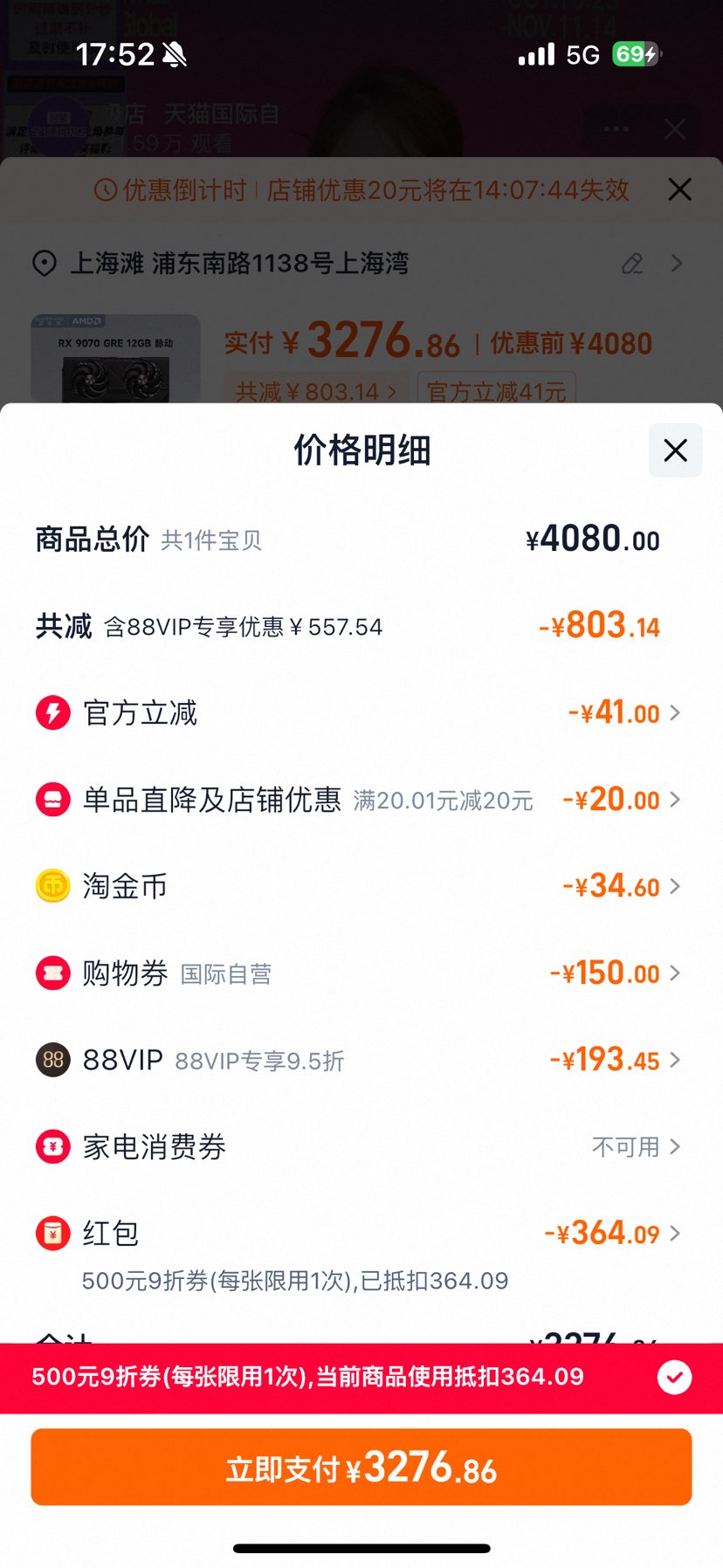Tap 立即支付 ¥3276.86 to pay now
This screenshot has height=1568, width=723.
point(361,1468)
